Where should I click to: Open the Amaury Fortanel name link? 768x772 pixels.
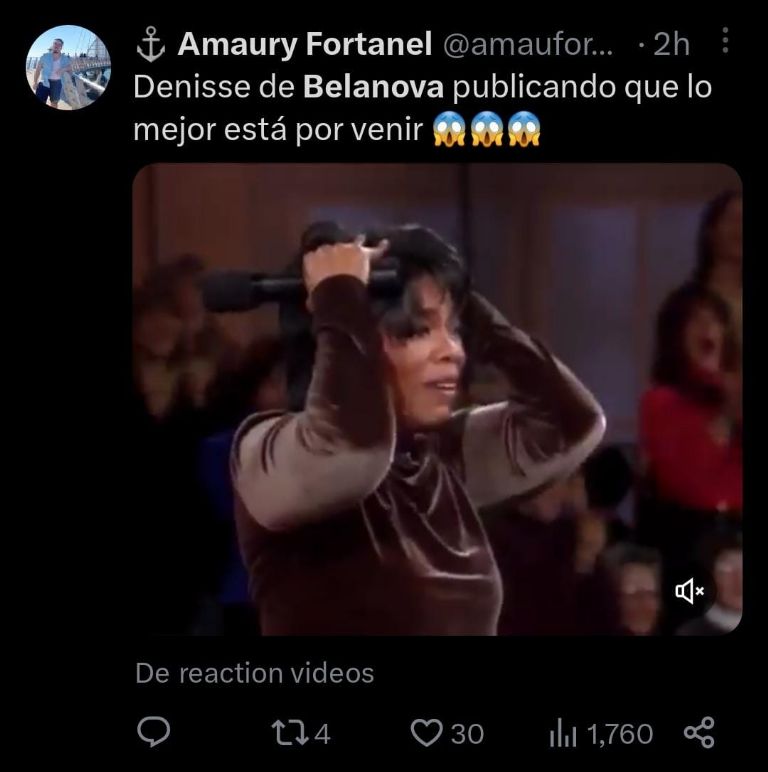[304, 44]
